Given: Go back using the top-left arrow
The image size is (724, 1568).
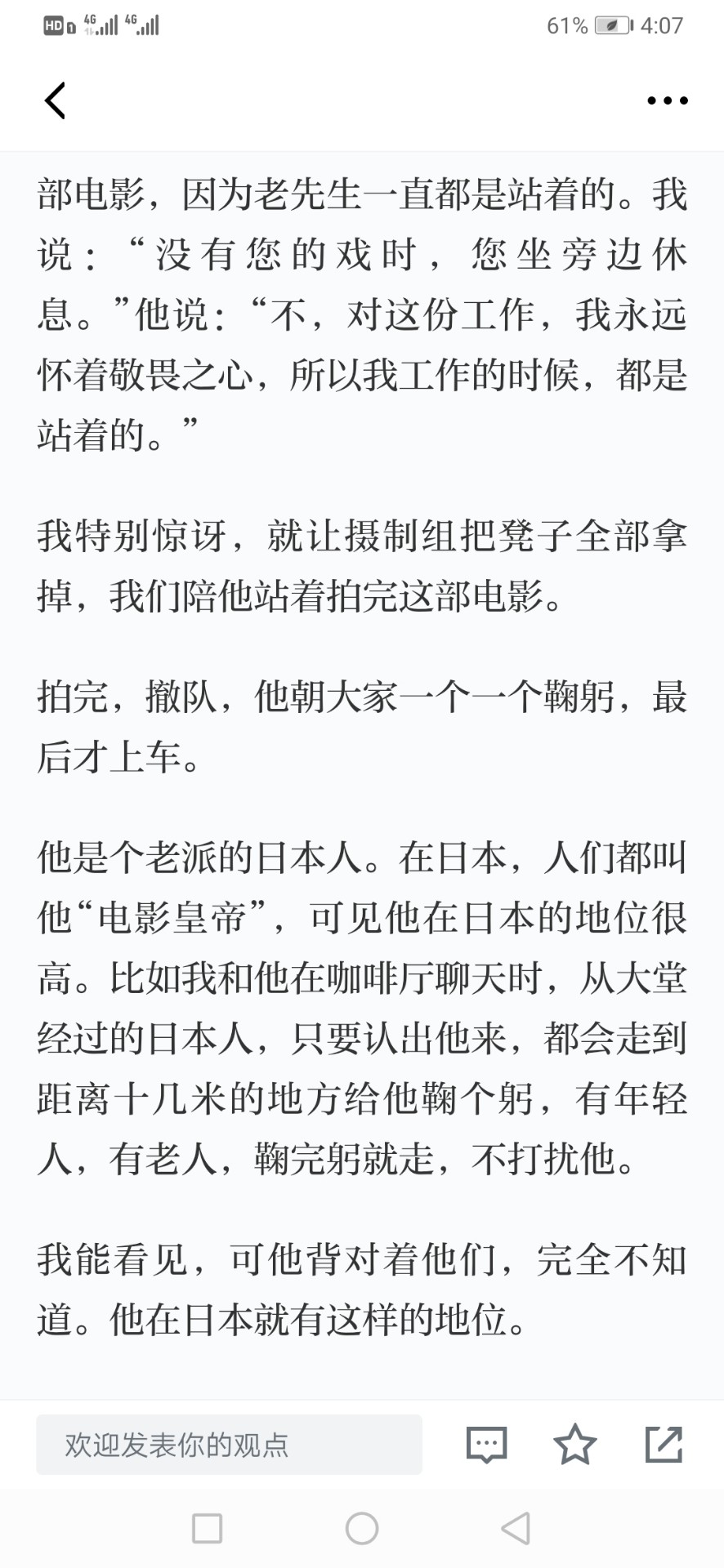Looking at the screenshot, I should pyautogui.click(x=55, y=101).
